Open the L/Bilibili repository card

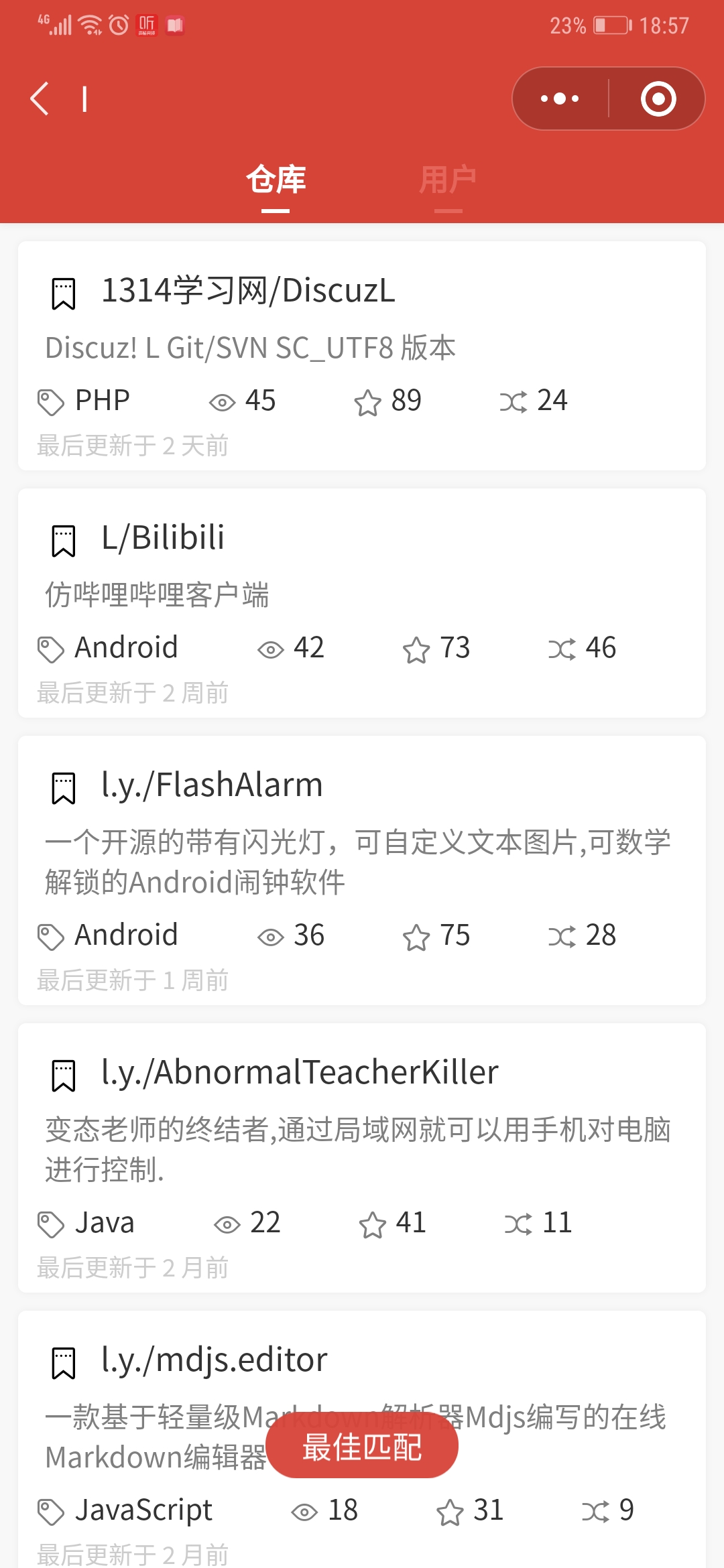click(x=163, y=538)
